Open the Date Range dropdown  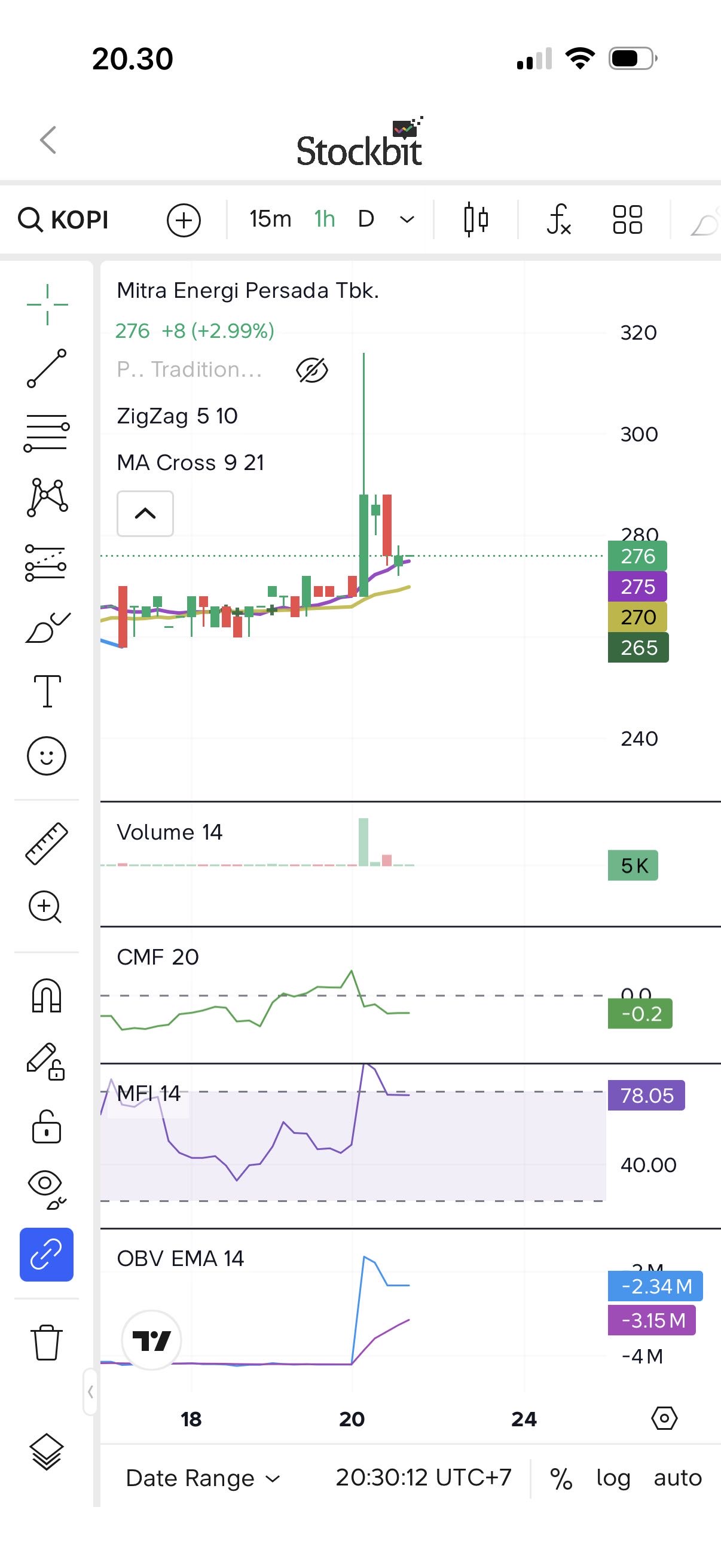(203, 1478)
